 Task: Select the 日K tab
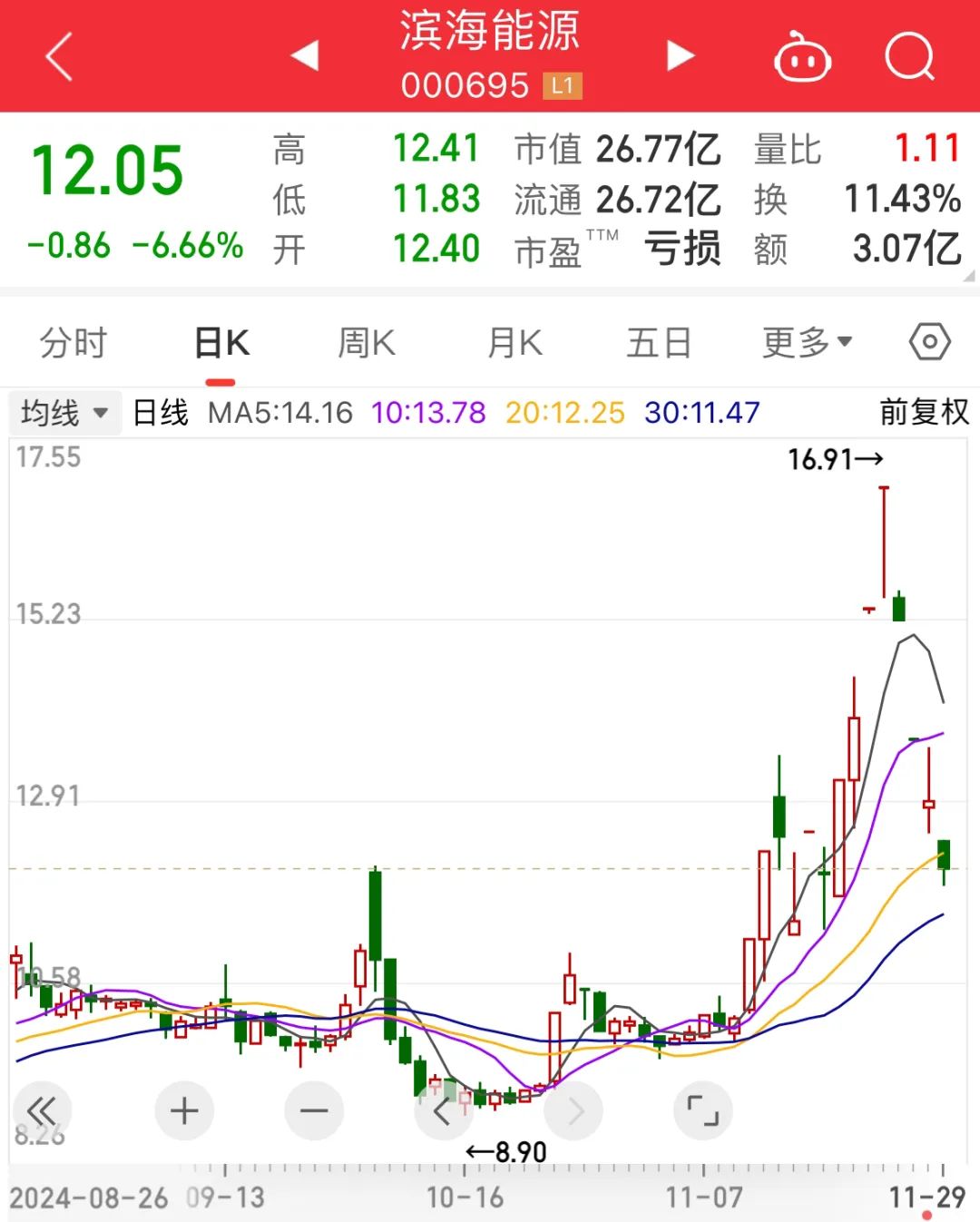tap(221, 343)
